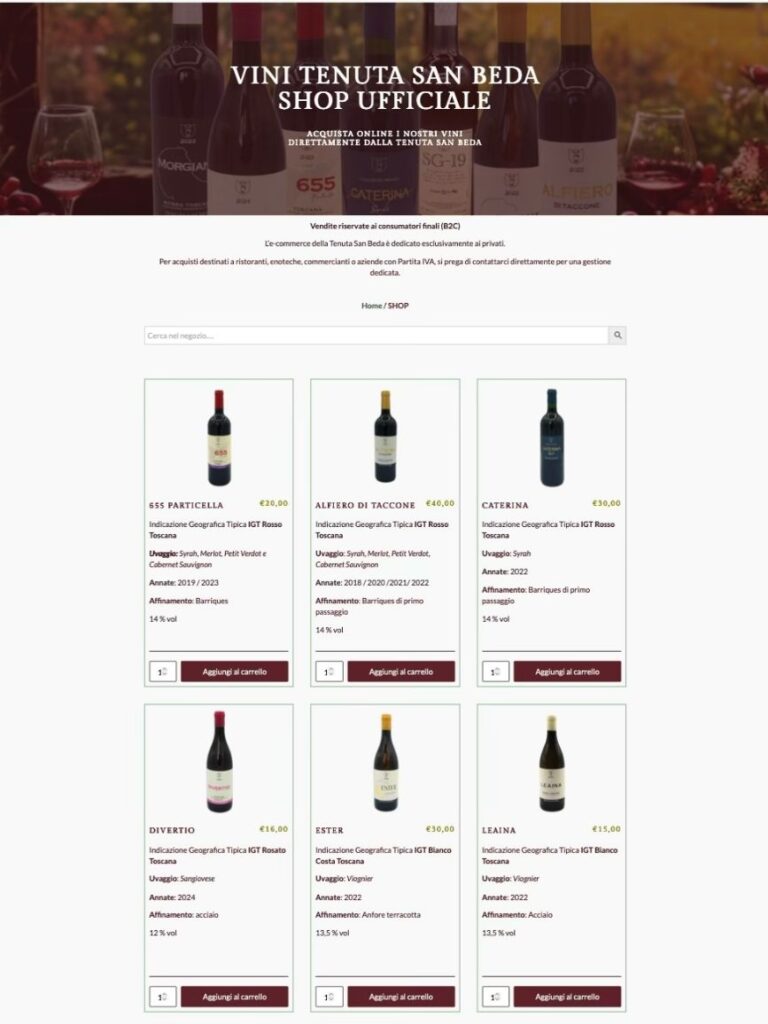768x1024 pixels.
Task: Tap the magnifier search button
Action: coord(618,336)
